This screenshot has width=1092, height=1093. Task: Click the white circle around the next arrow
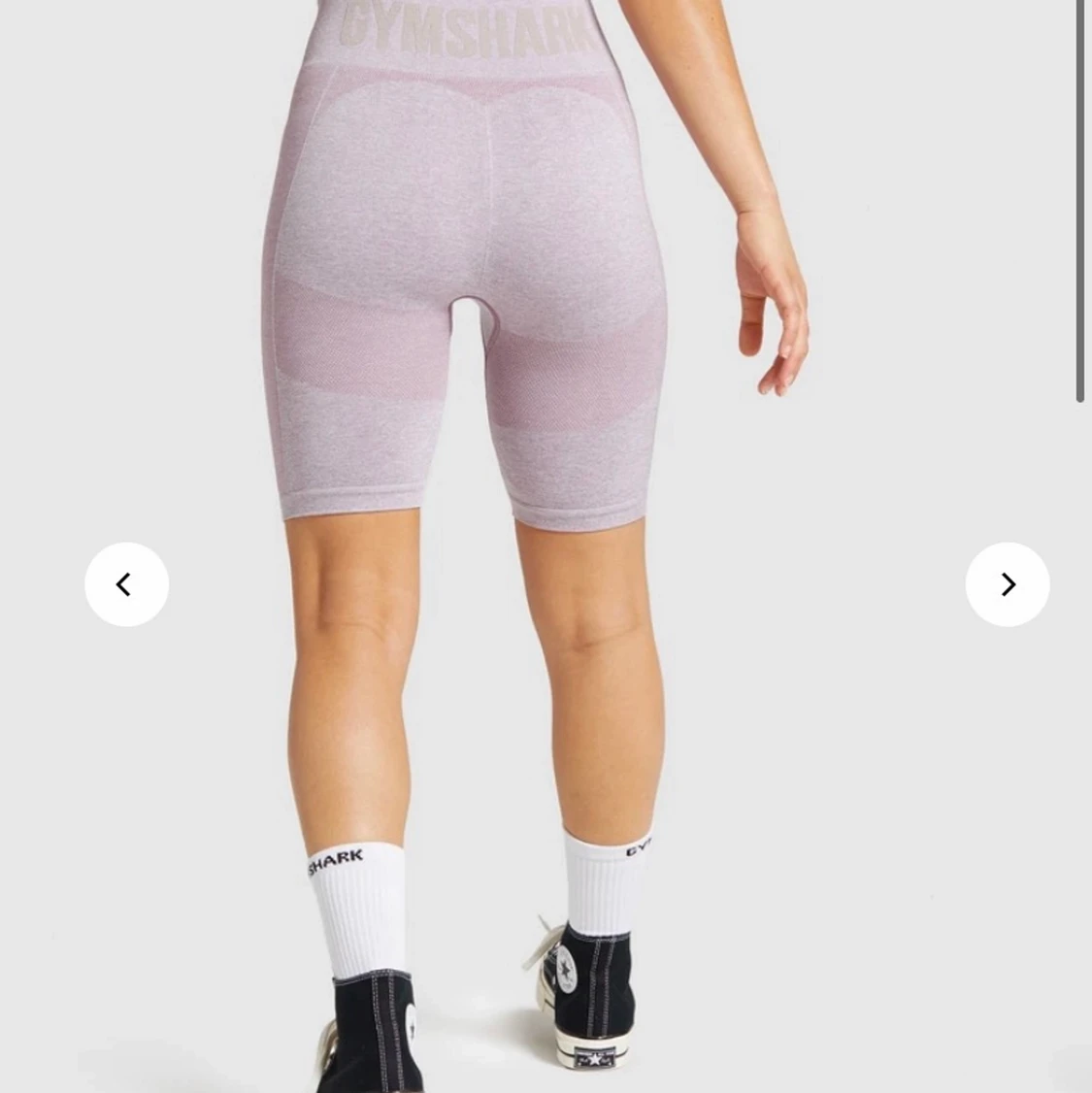1008,584
